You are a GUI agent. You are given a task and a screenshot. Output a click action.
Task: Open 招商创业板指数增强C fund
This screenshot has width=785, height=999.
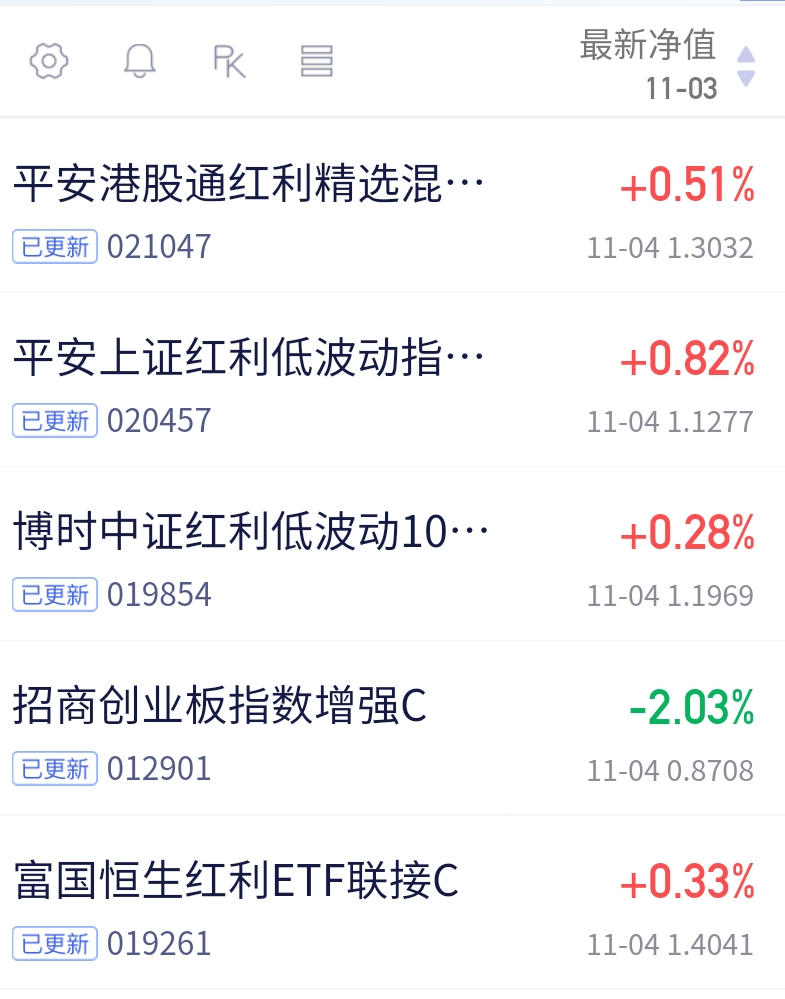(392, 728)
